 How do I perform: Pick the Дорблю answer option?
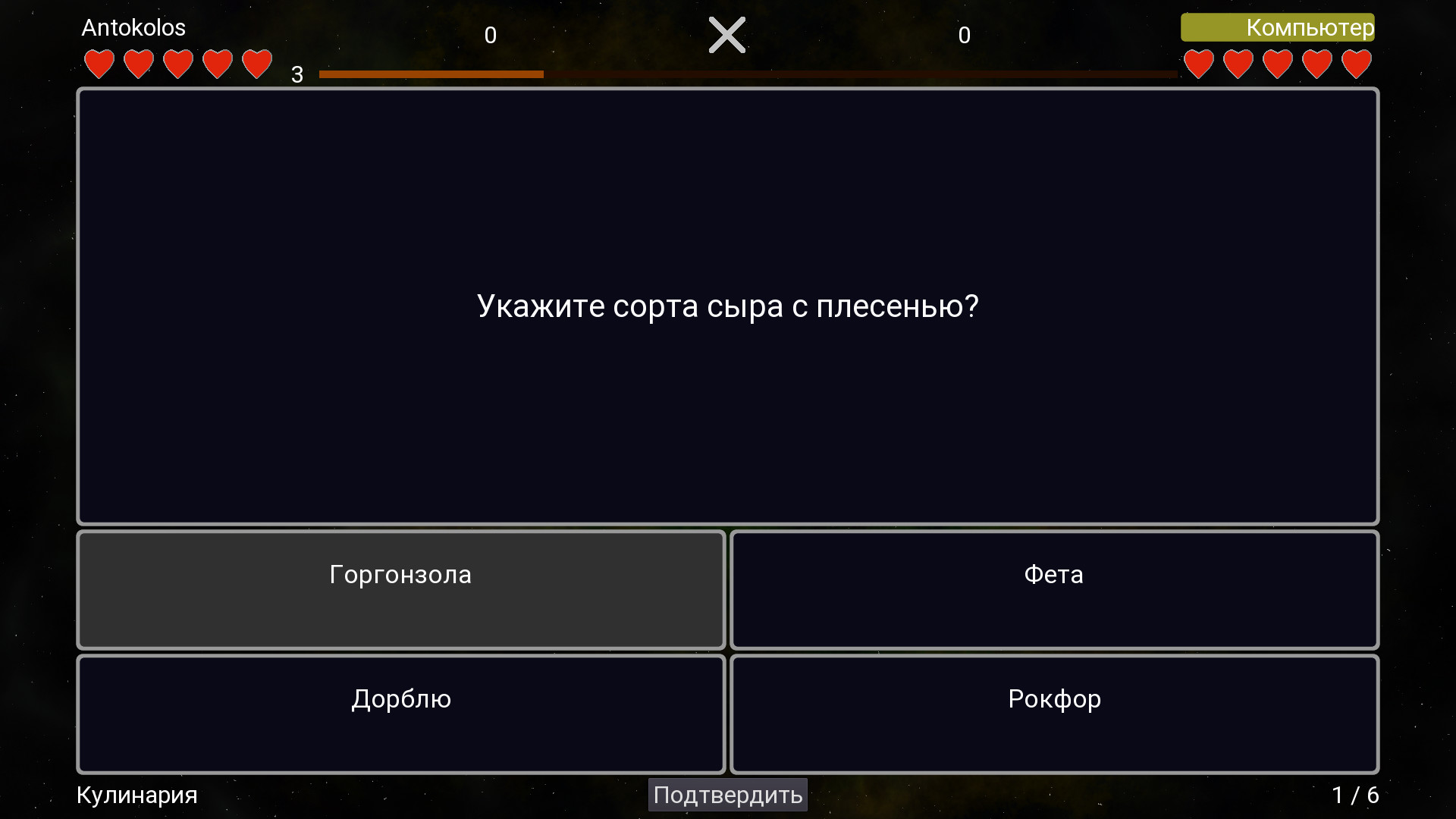coord(400,714)
